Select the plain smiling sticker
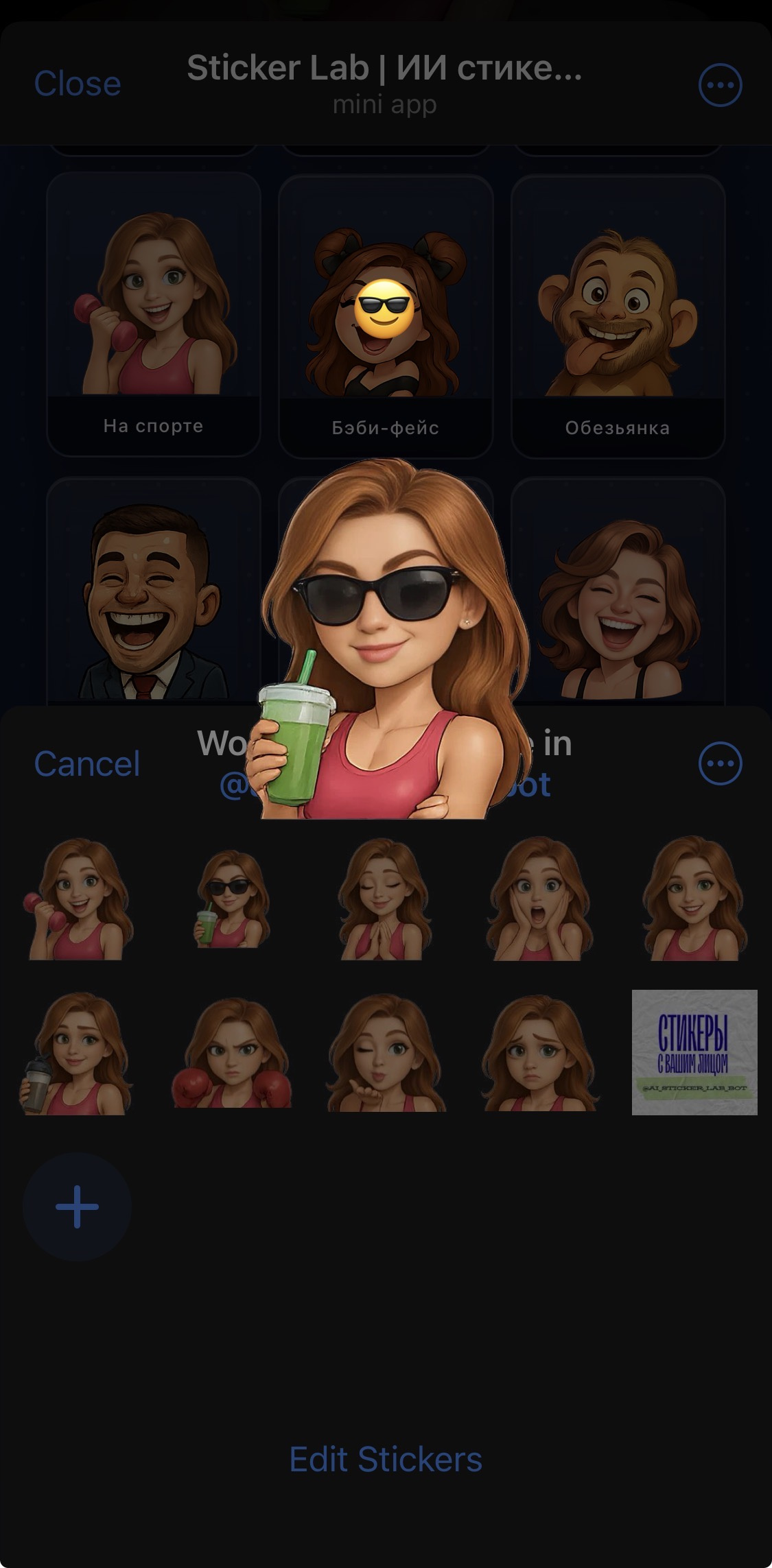Viewport: 772px width, 1568px height. (694, 899)
